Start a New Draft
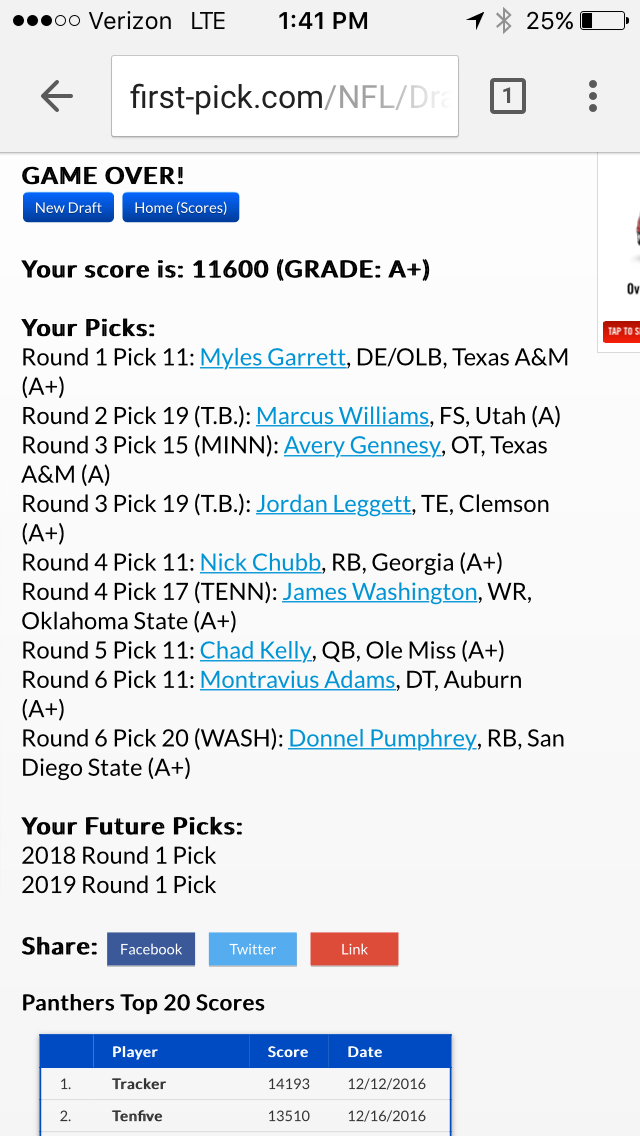Screen dimensions: 640x1136 pyautogui.click(x=69, y=207)
